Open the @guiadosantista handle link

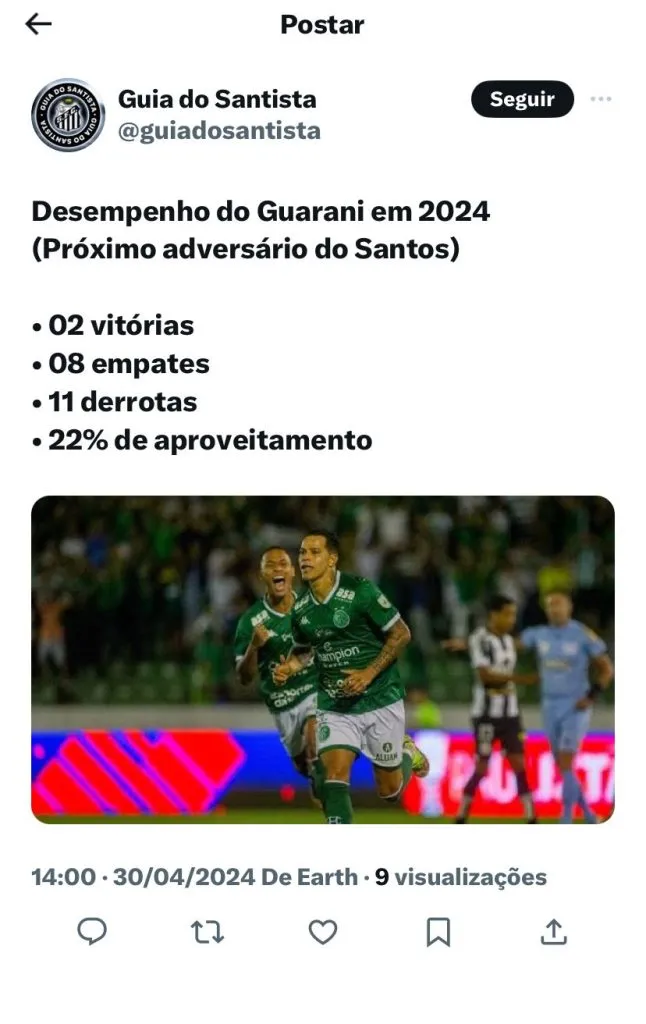tap(219, 131)
